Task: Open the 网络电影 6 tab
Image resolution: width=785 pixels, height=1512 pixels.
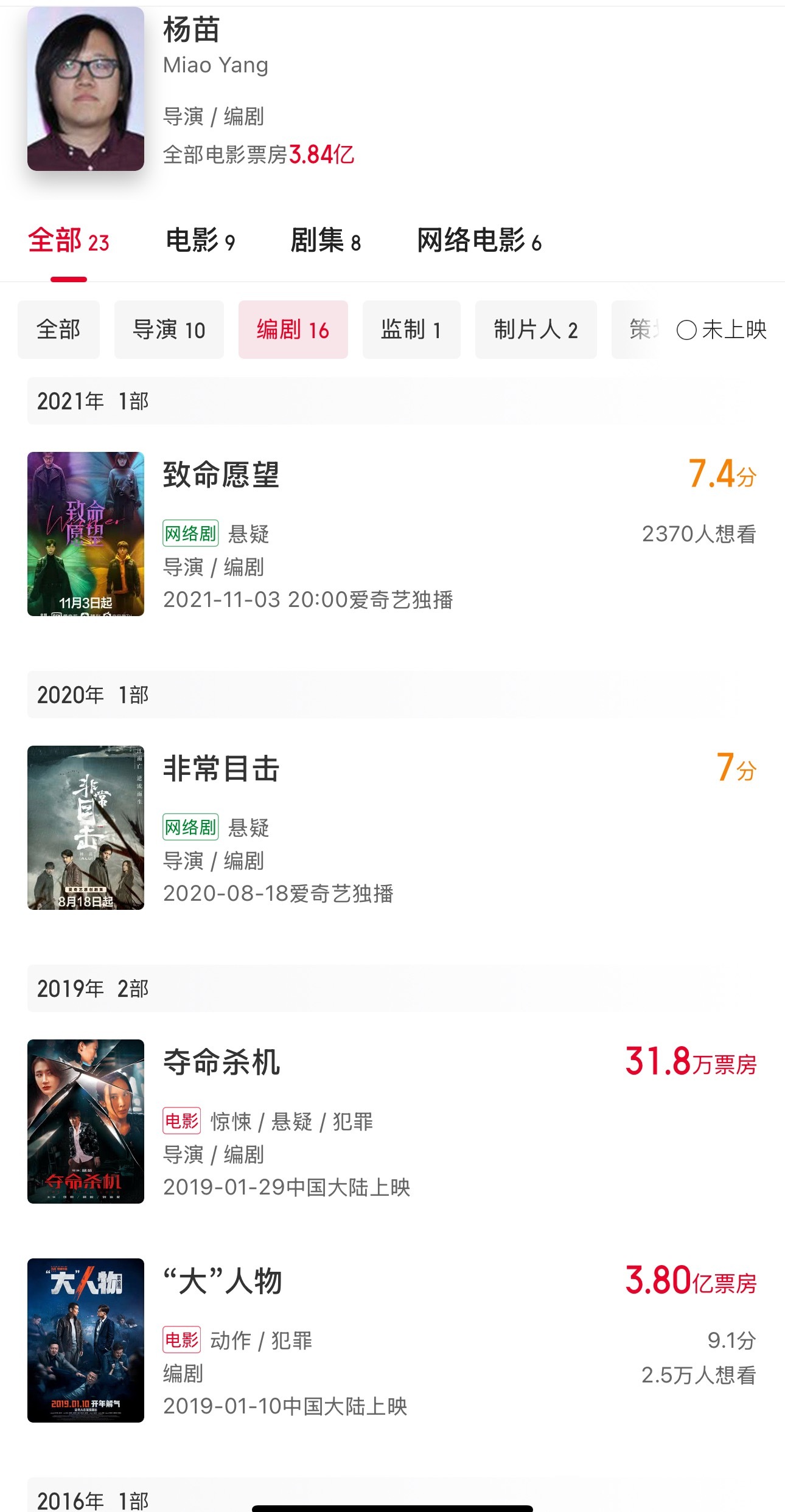Action: pos(479,241)
